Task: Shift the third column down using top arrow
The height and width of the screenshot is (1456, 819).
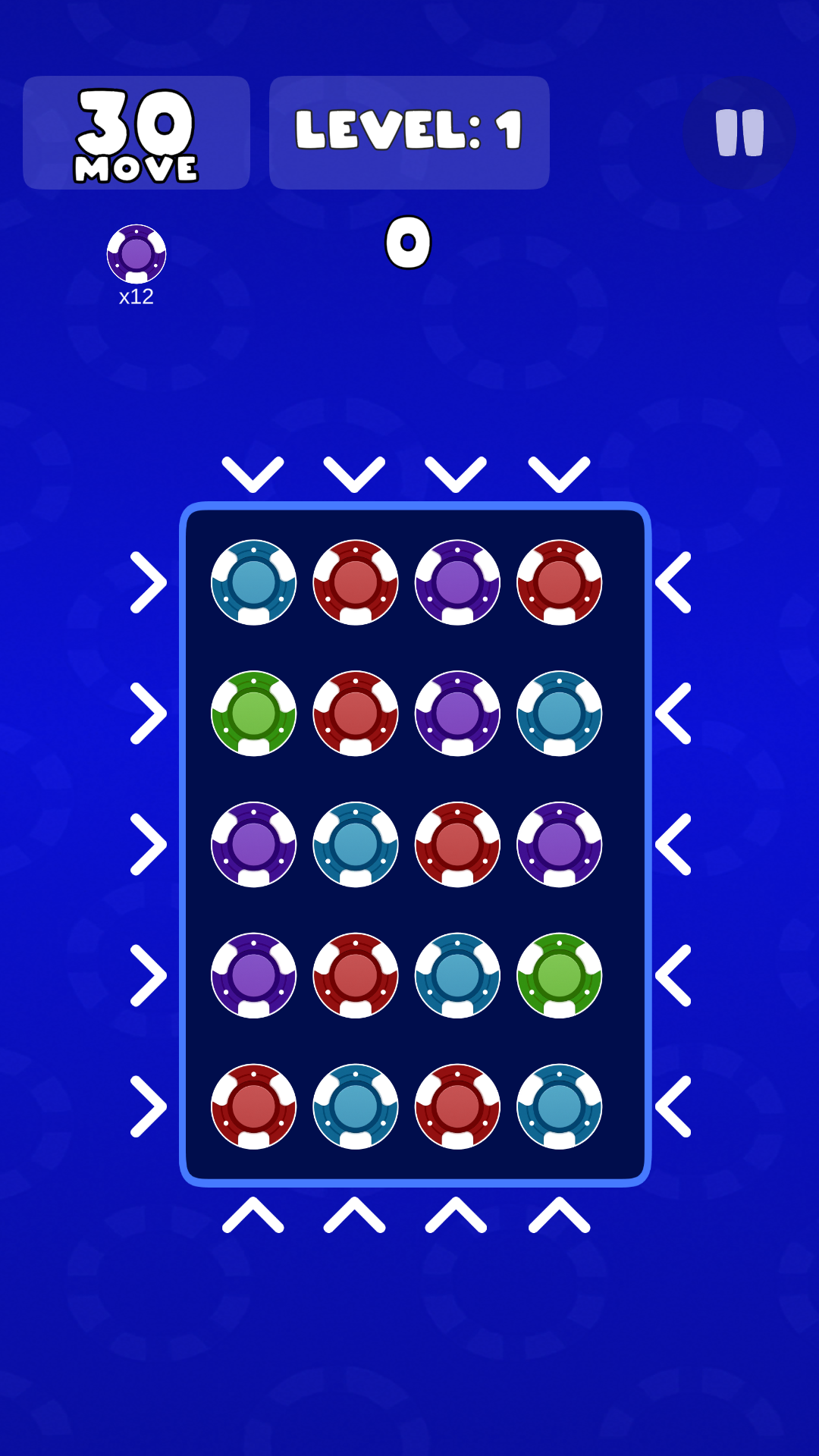Action: coord(457,475)
